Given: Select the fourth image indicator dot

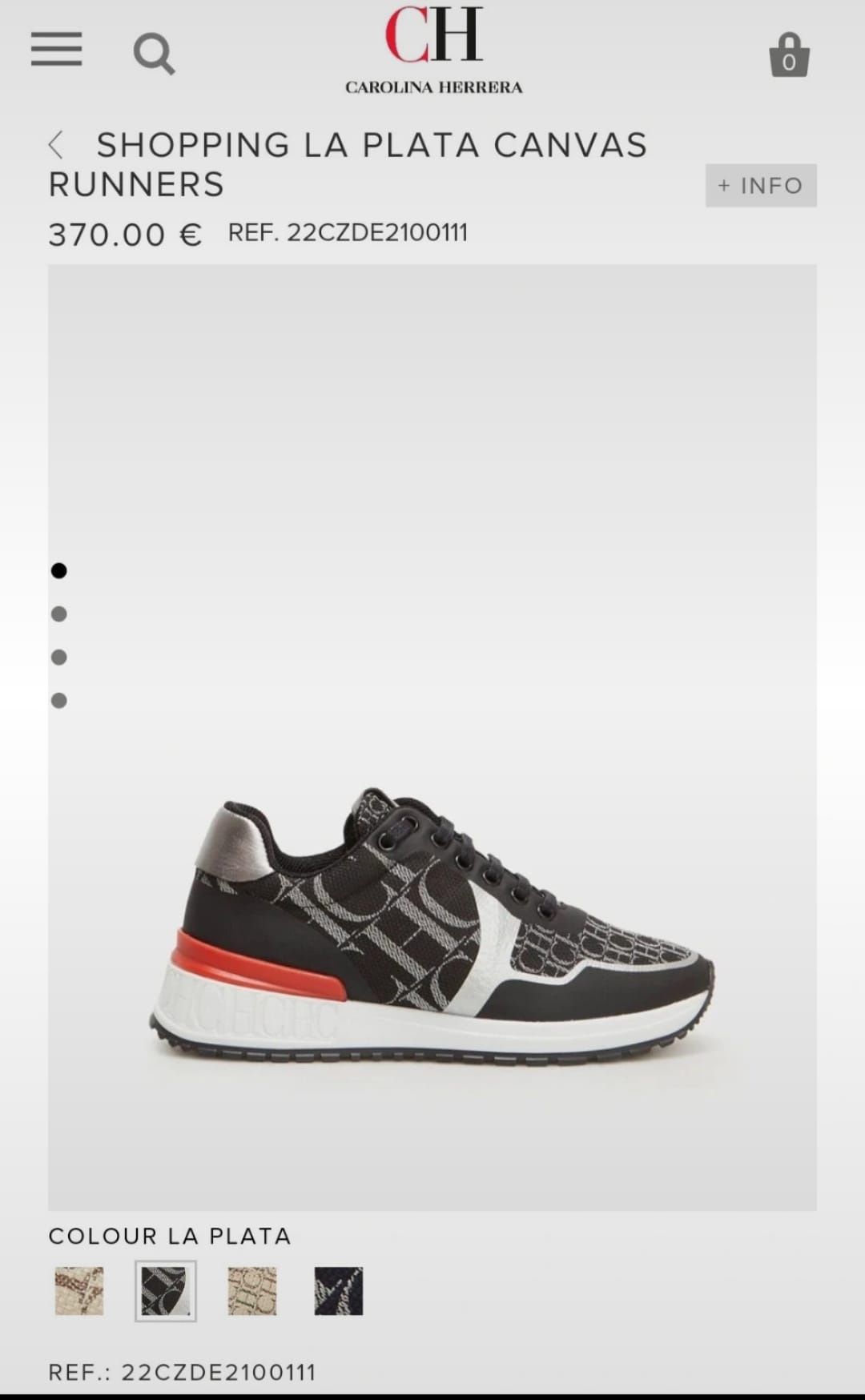Looking at the screenshot, I should tap(58, 701).
